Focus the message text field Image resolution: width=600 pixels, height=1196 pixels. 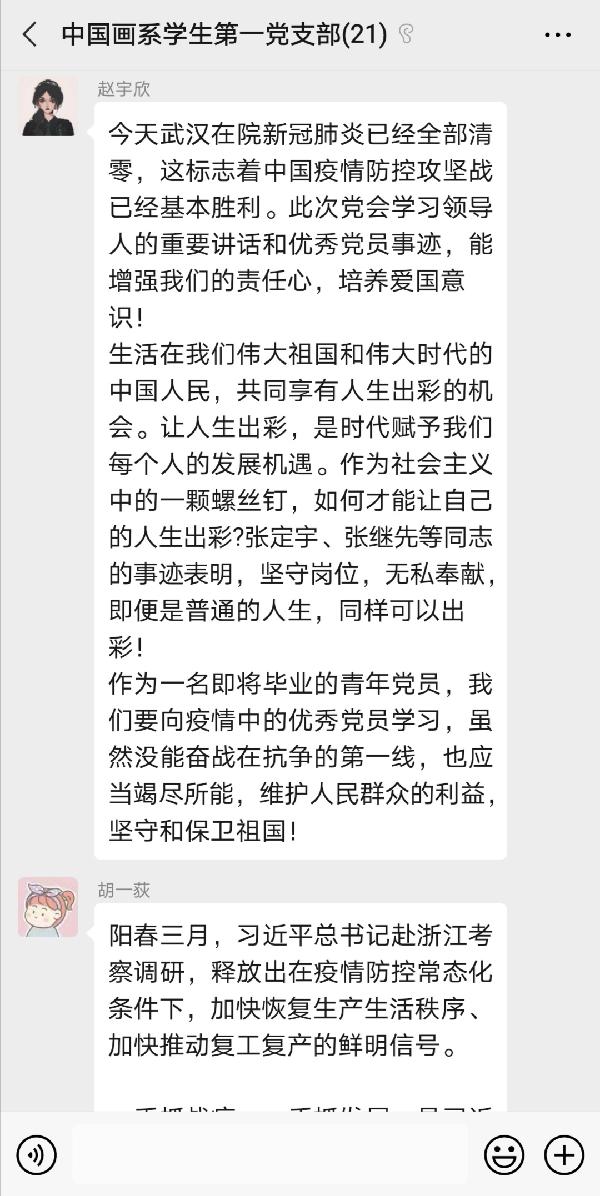pos(270,1155)
